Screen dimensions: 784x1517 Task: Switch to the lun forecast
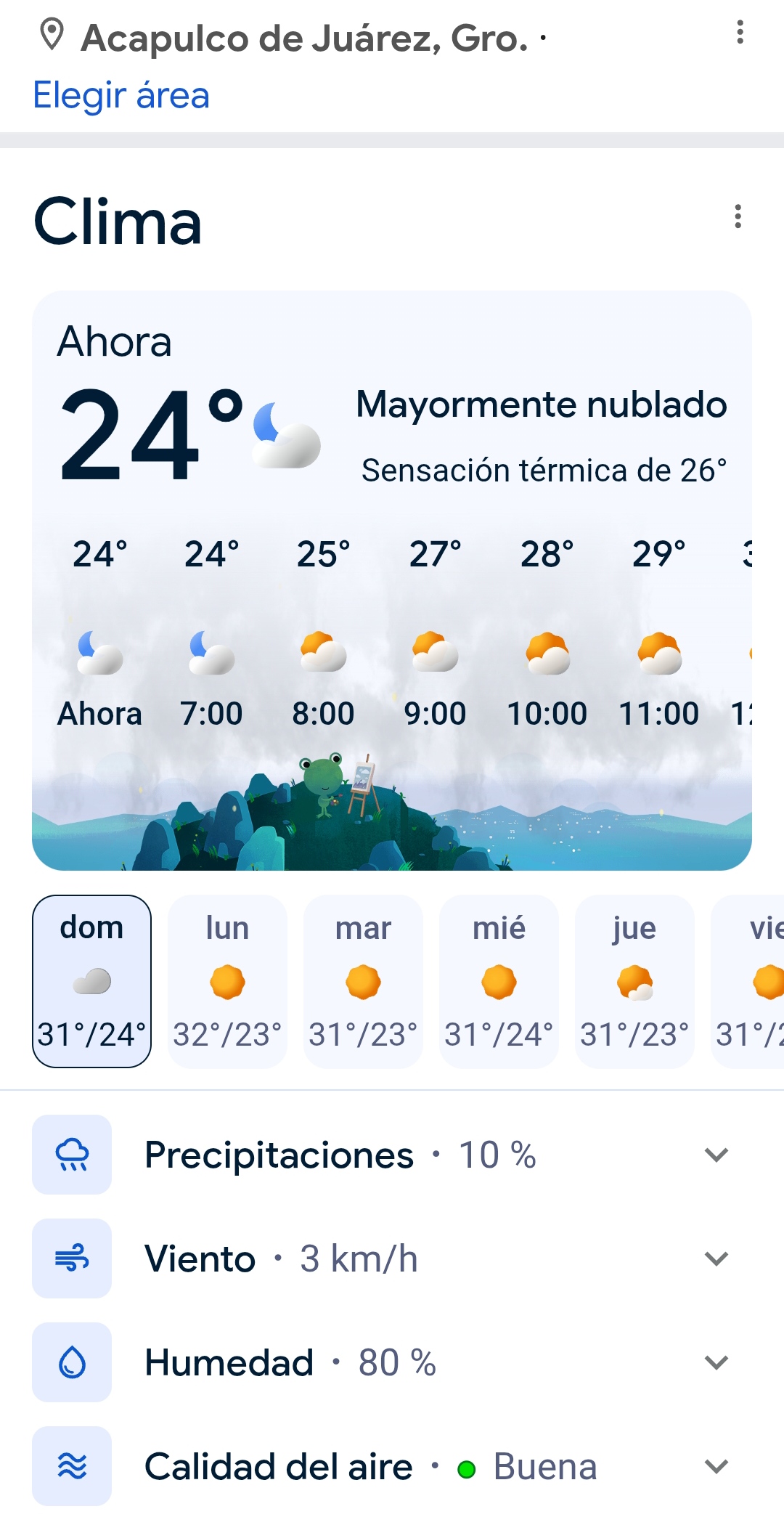coord(227,981)
